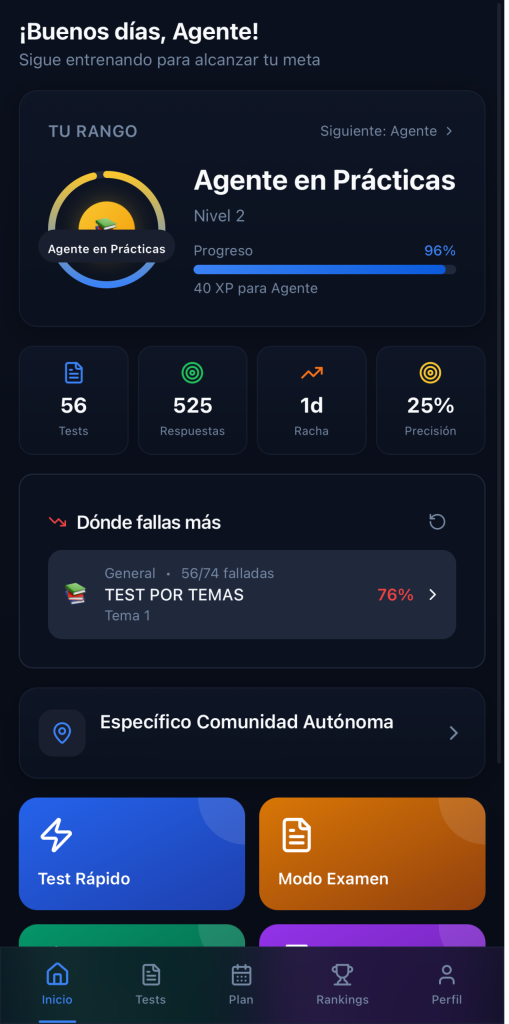
Task: Open the Perfil tab
Action: (x=446, y=984)
